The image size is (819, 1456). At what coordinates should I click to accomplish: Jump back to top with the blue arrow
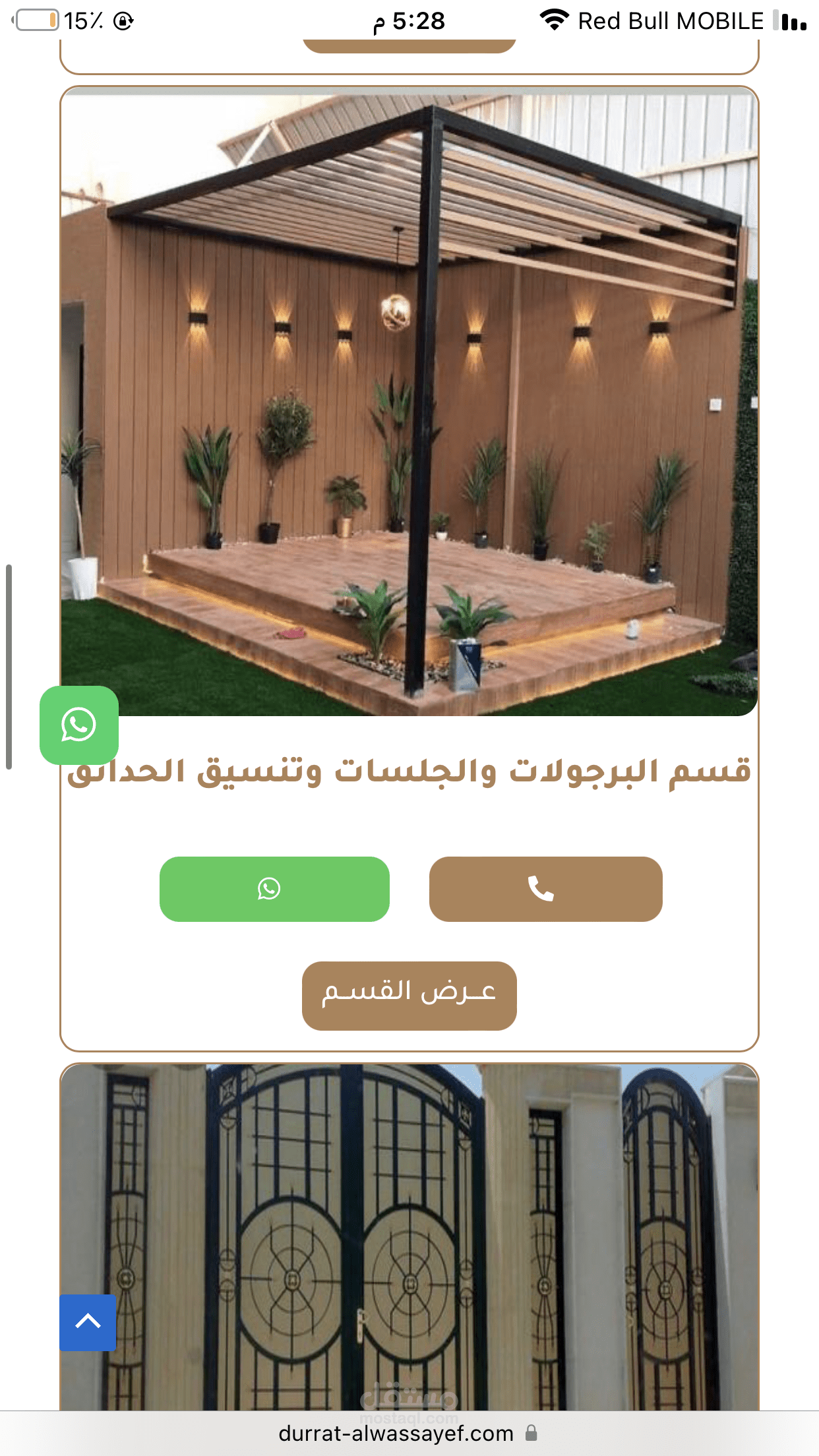pos(88,1322)
